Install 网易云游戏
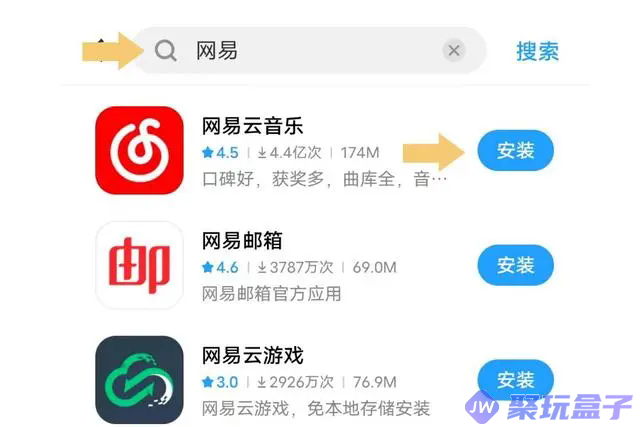 pos(515,380)
